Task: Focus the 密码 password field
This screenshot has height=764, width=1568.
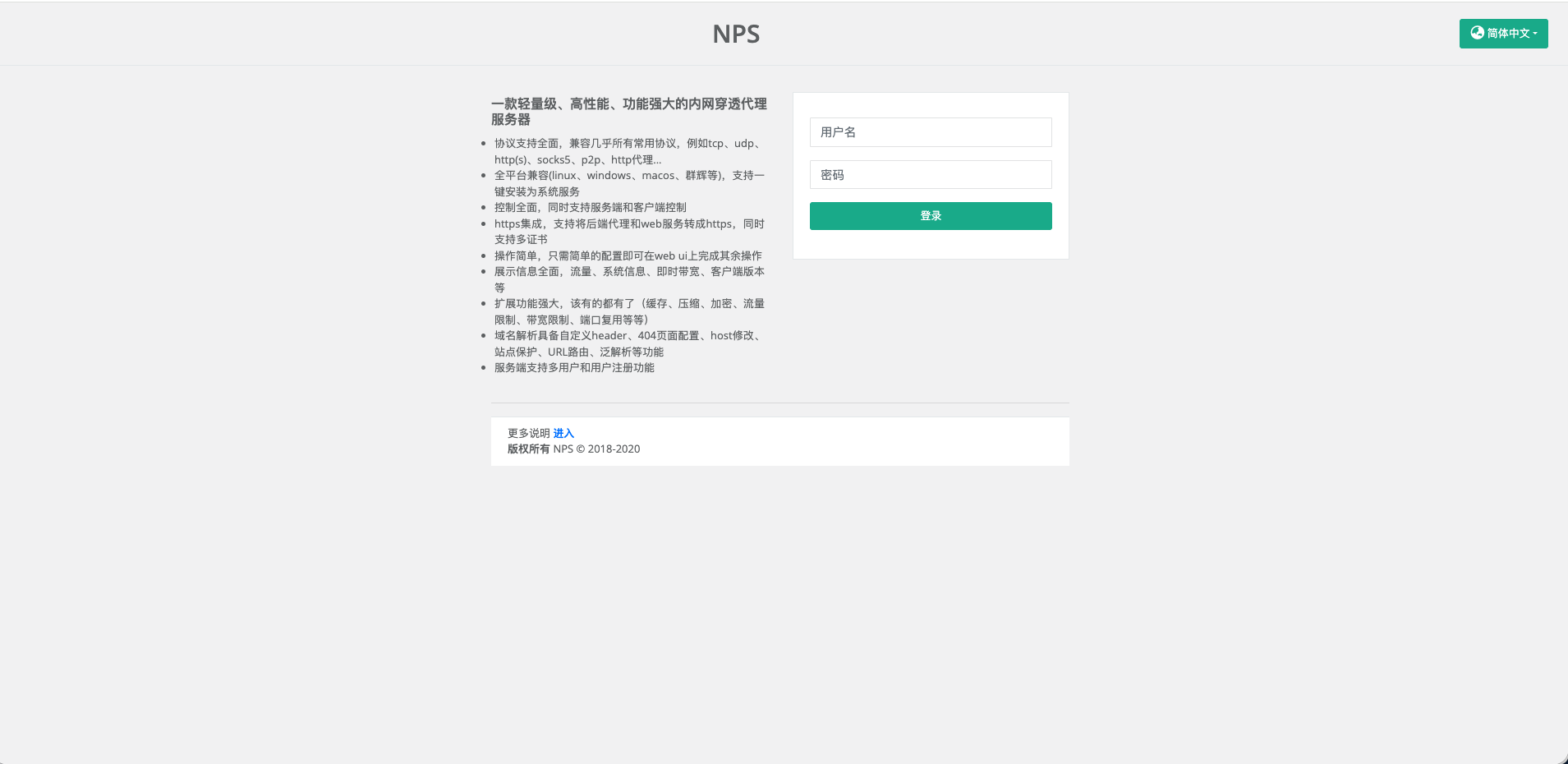Action: point(930,175)
